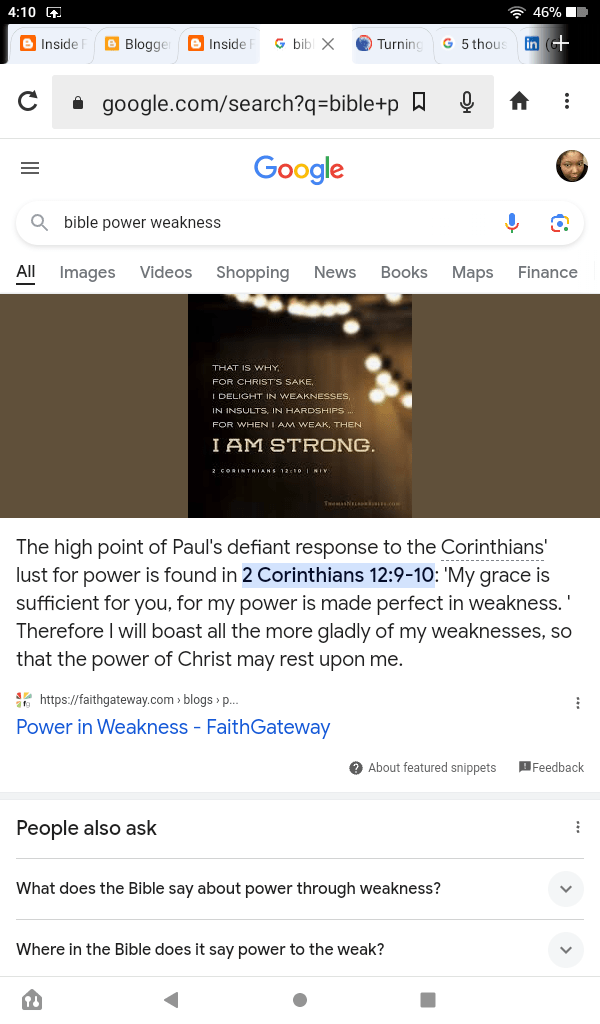The height and width of the screenshot is (1024, 600).
Task: Open the Power in Weakness - FaithGateway link
Action: (173, 727)
